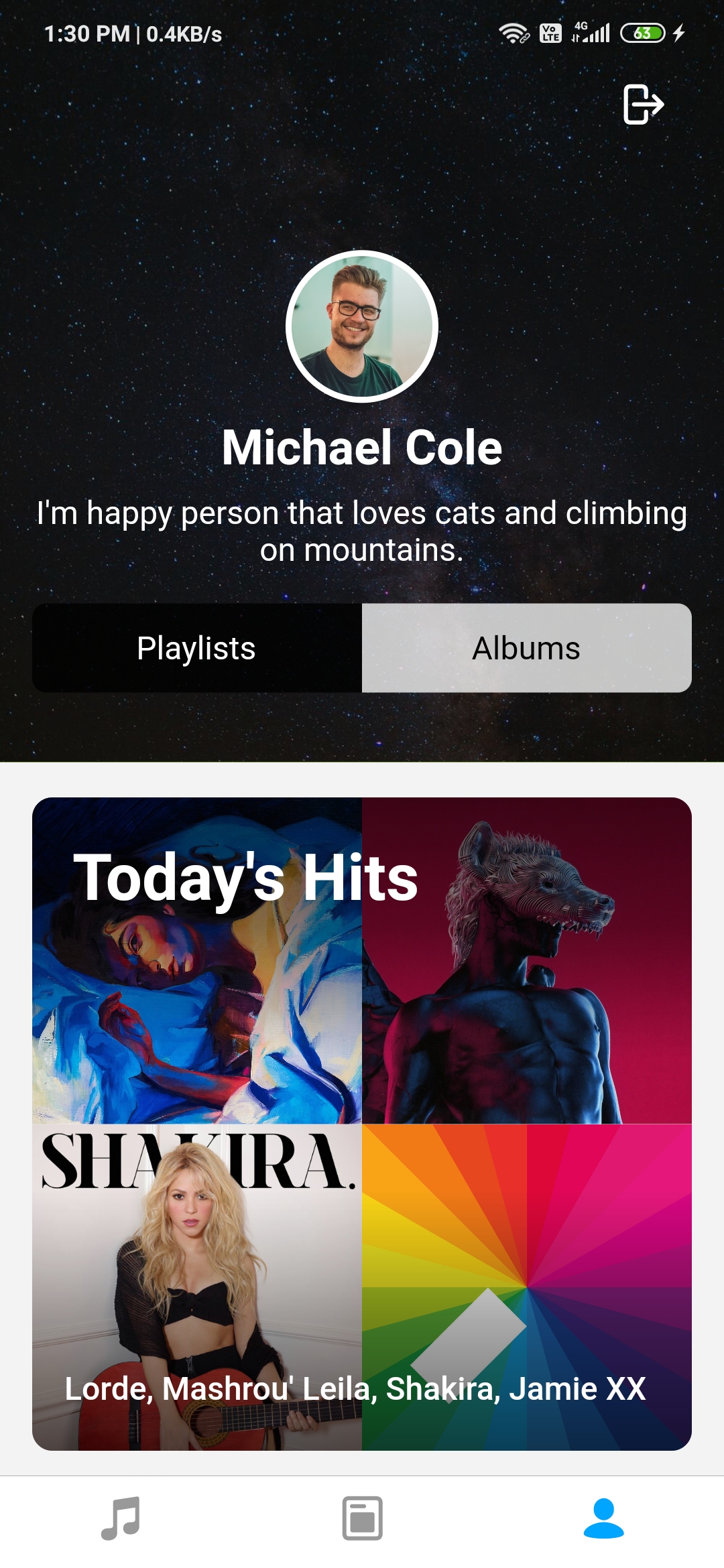724x1568 pixels.
Task: Open the Today's Hits playlist
Action: coord(362,1123)
